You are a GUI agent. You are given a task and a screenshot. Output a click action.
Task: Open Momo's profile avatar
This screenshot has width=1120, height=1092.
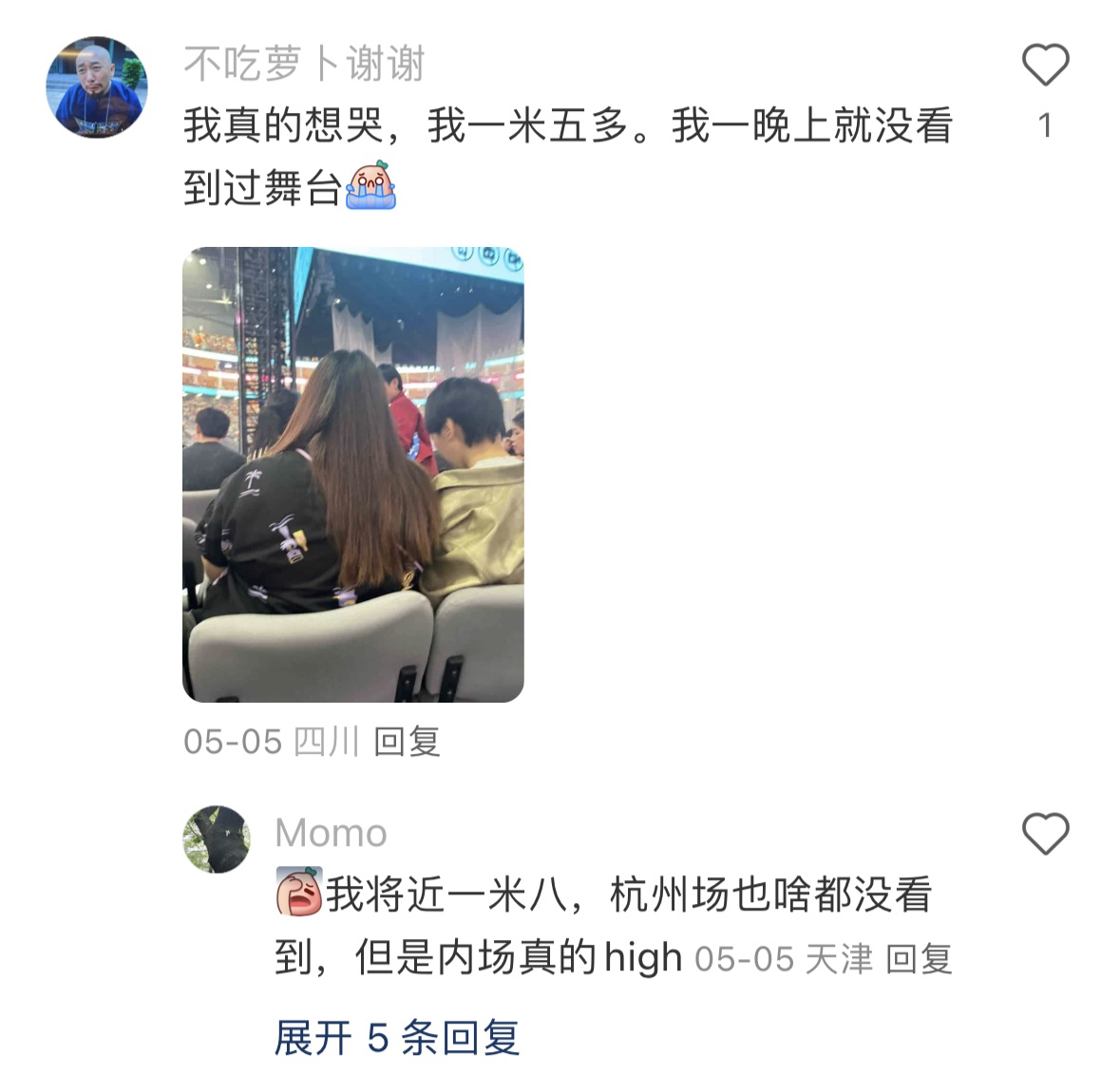pyautogui.click(x=218, y=838)
